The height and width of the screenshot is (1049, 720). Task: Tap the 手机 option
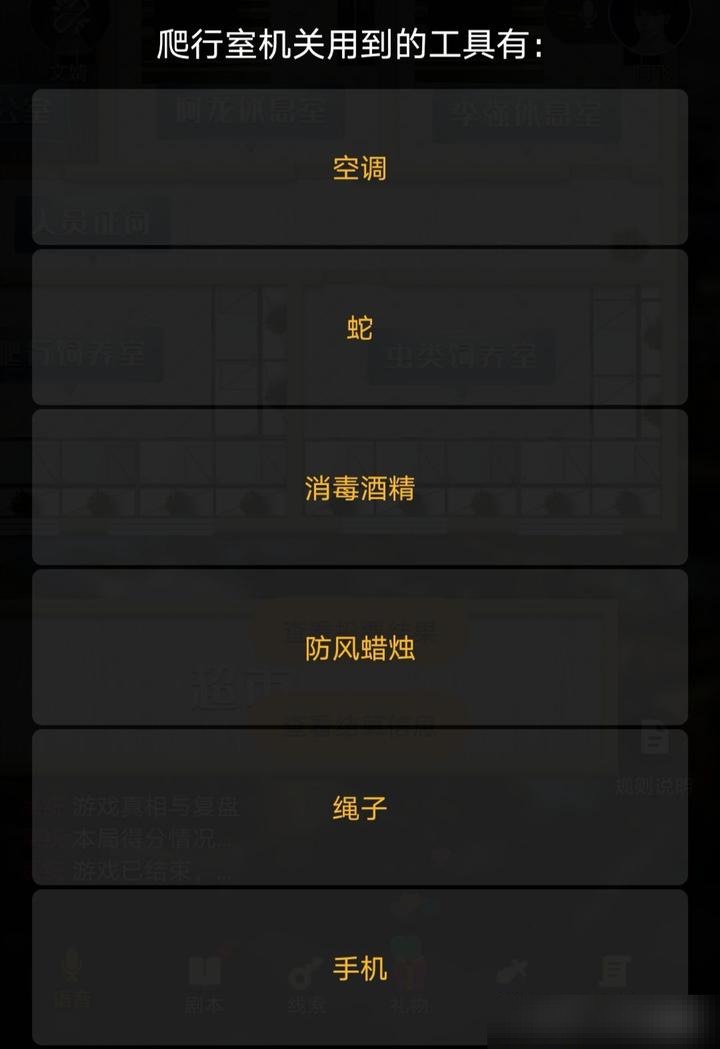pos(360,968)
